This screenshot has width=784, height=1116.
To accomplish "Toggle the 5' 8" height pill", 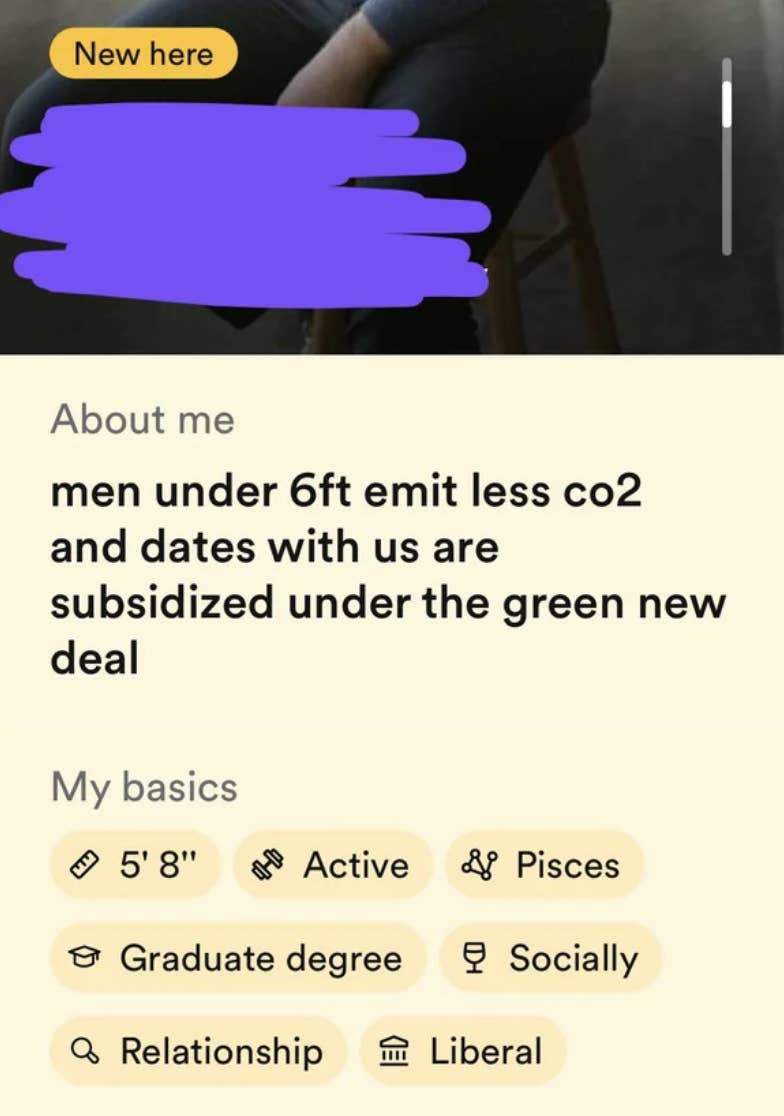I will click(134, 865).
